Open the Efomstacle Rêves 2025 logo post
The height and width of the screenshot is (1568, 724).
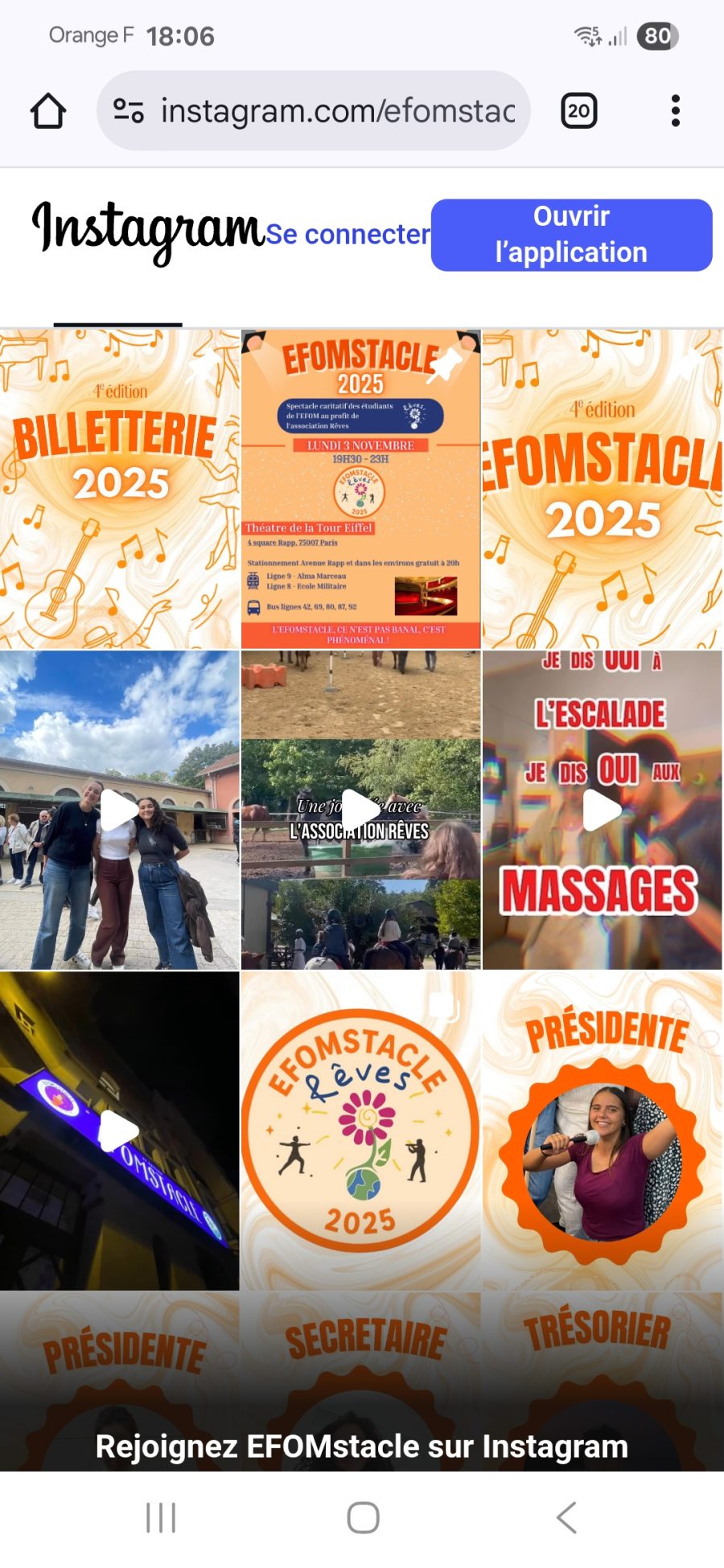click(x=360, y=1131)
